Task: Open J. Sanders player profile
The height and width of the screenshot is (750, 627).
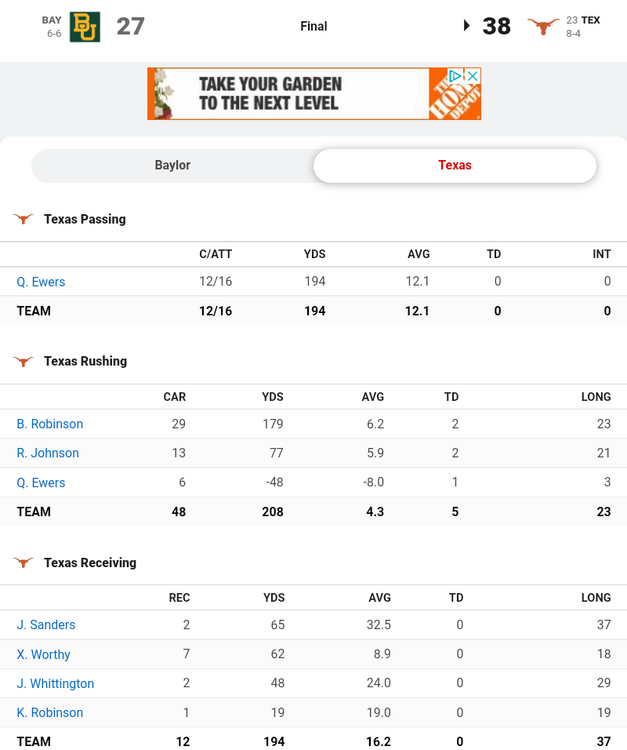Action: tap(46, 625)
